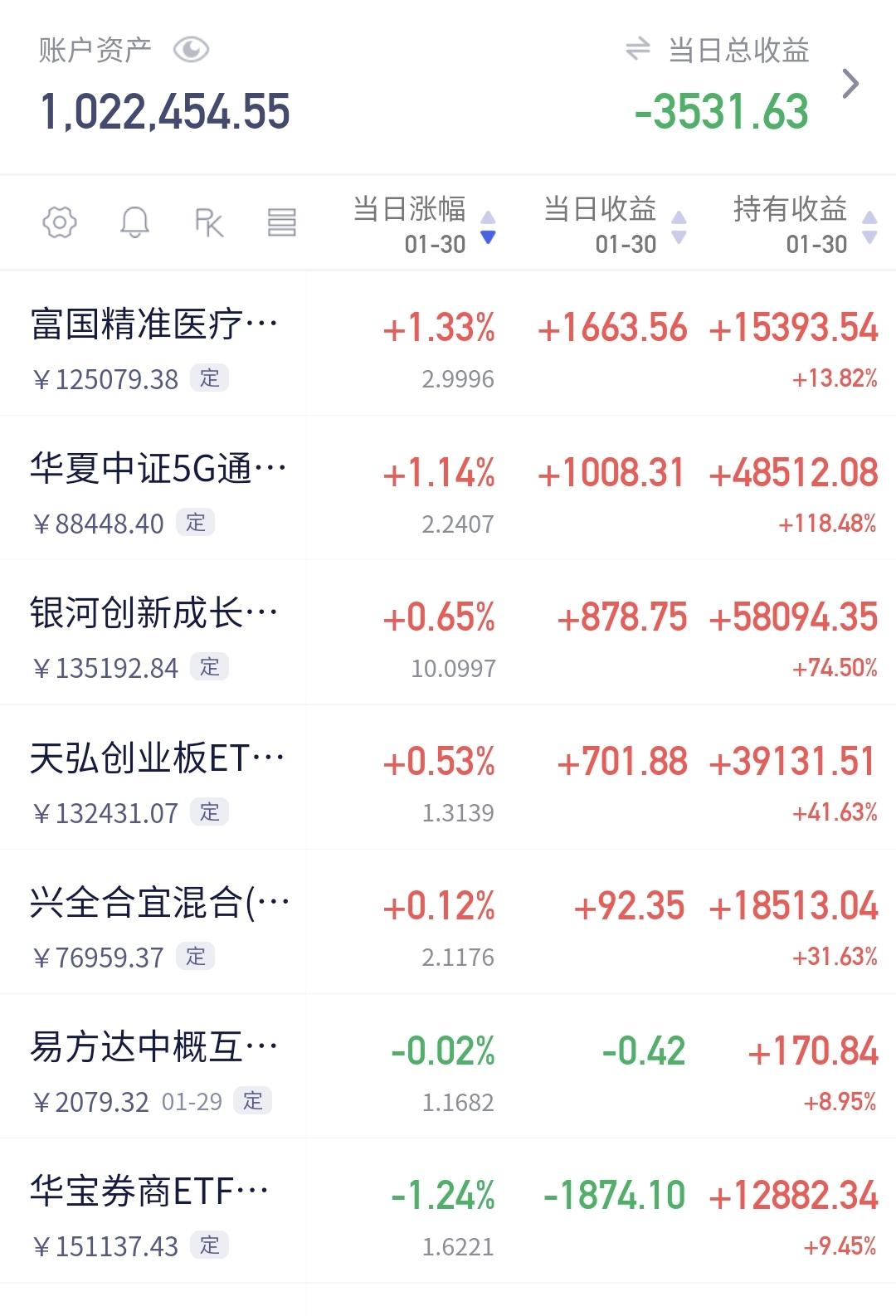Open the 华夏中证5G通 fund row
The height and width of the screenshot is (1316, 896).
coord(448,488)
